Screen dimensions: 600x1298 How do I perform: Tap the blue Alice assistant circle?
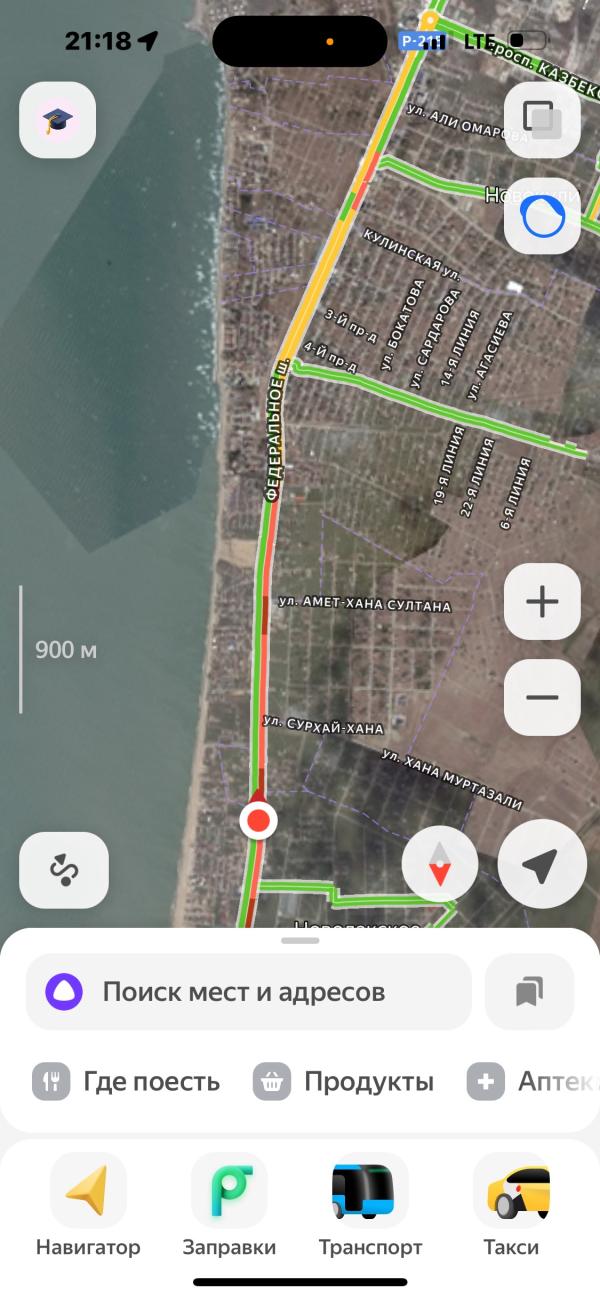point(542,216)
